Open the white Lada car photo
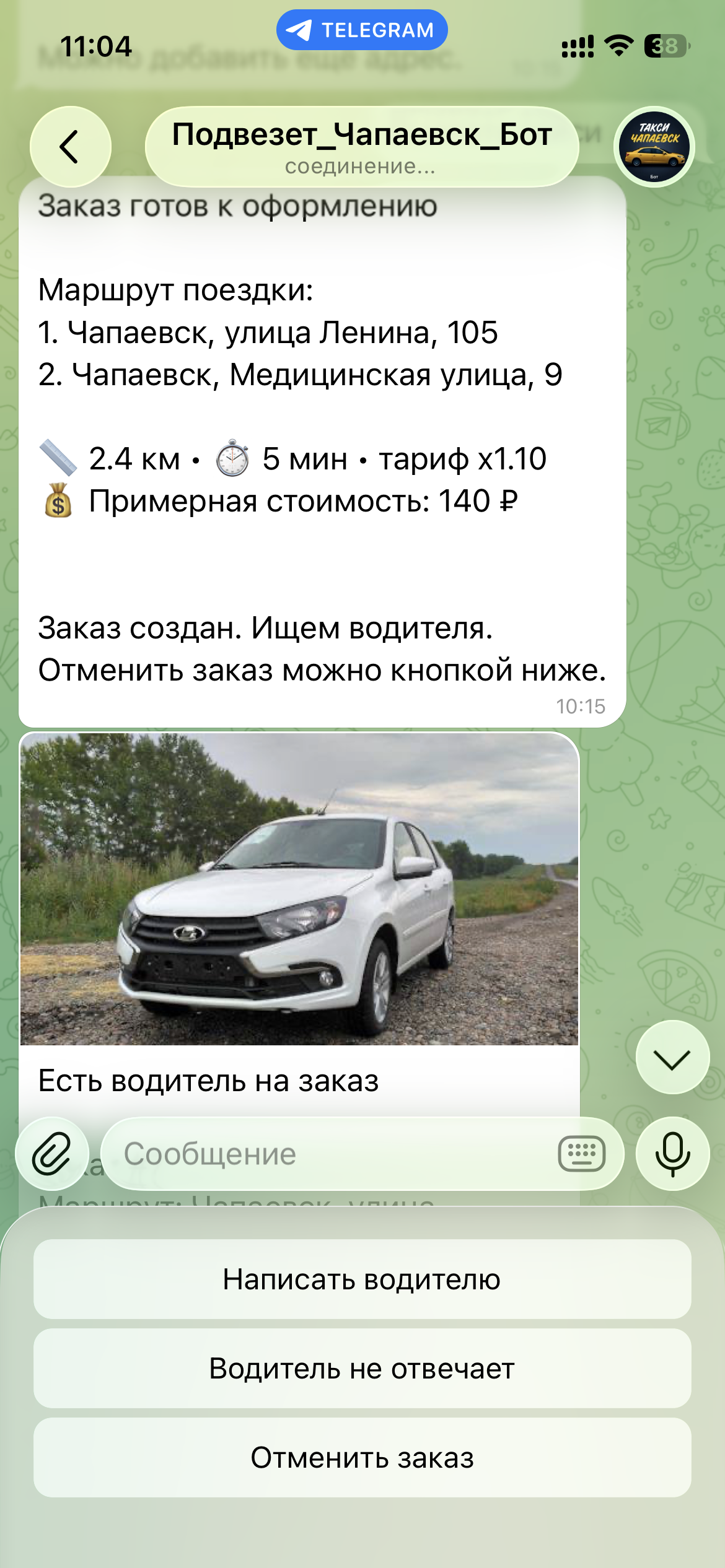 299,889
